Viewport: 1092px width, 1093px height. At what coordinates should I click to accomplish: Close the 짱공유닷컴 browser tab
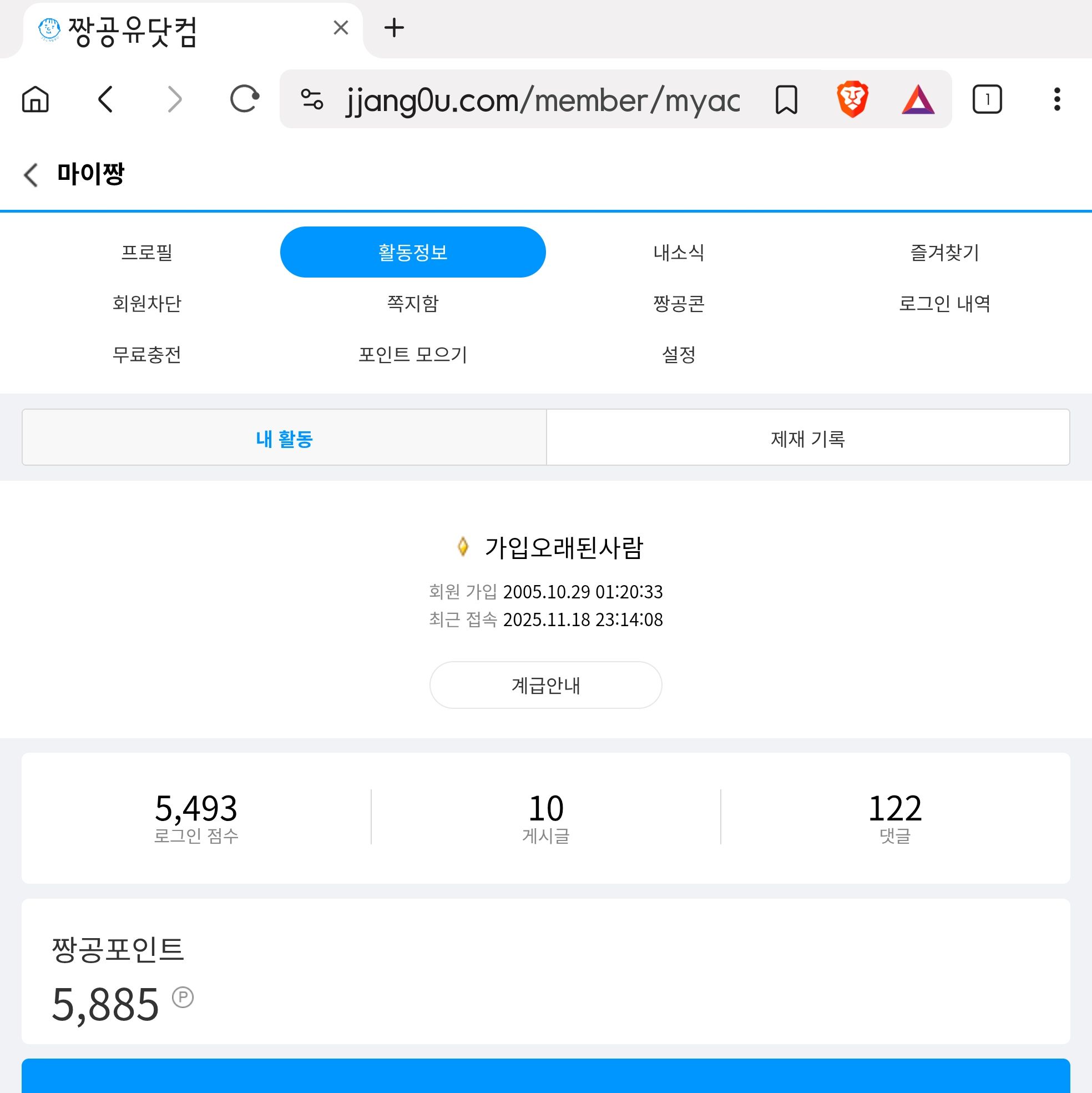(x=341, y=28)
